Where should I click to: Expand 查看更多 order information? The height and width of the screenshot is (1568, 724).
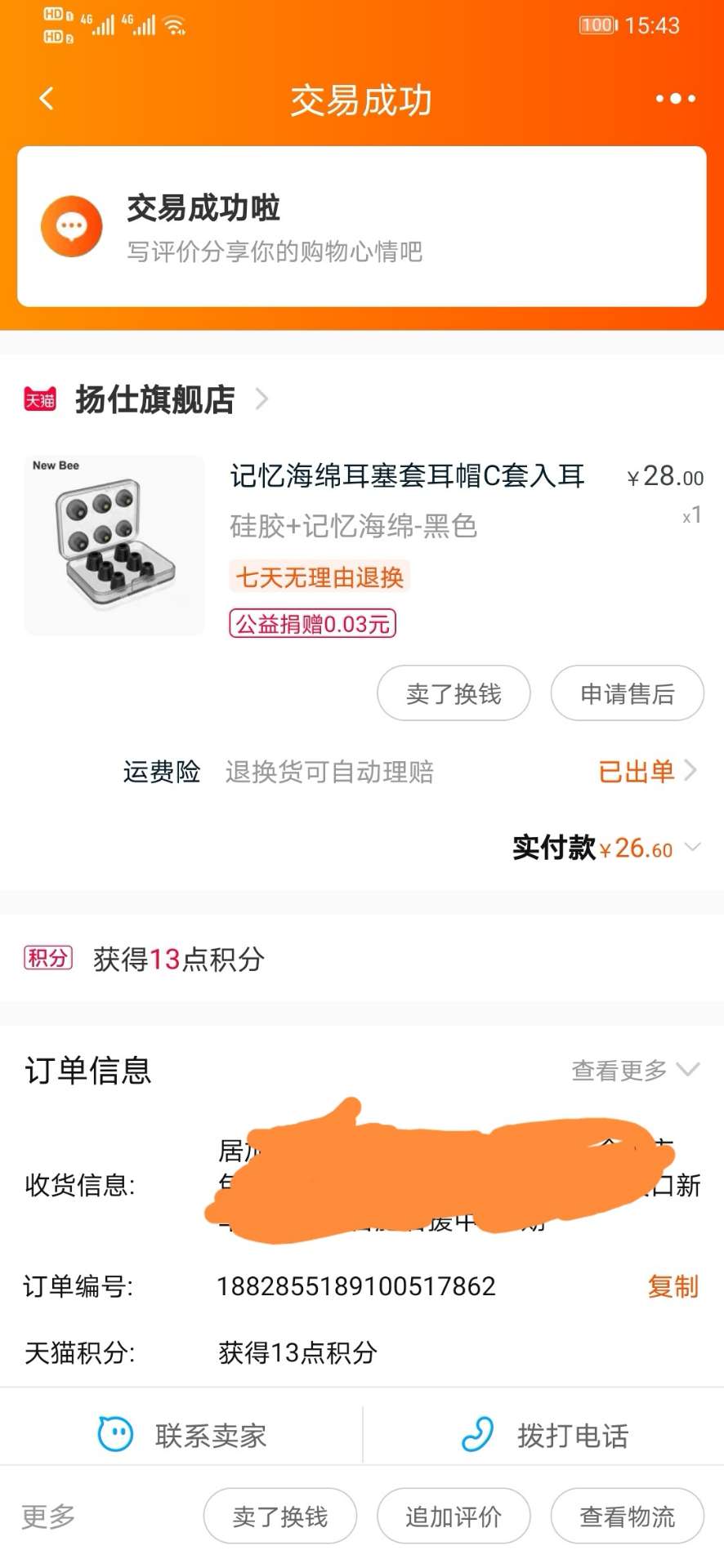pyautogui.click(x=635, y=1070)
